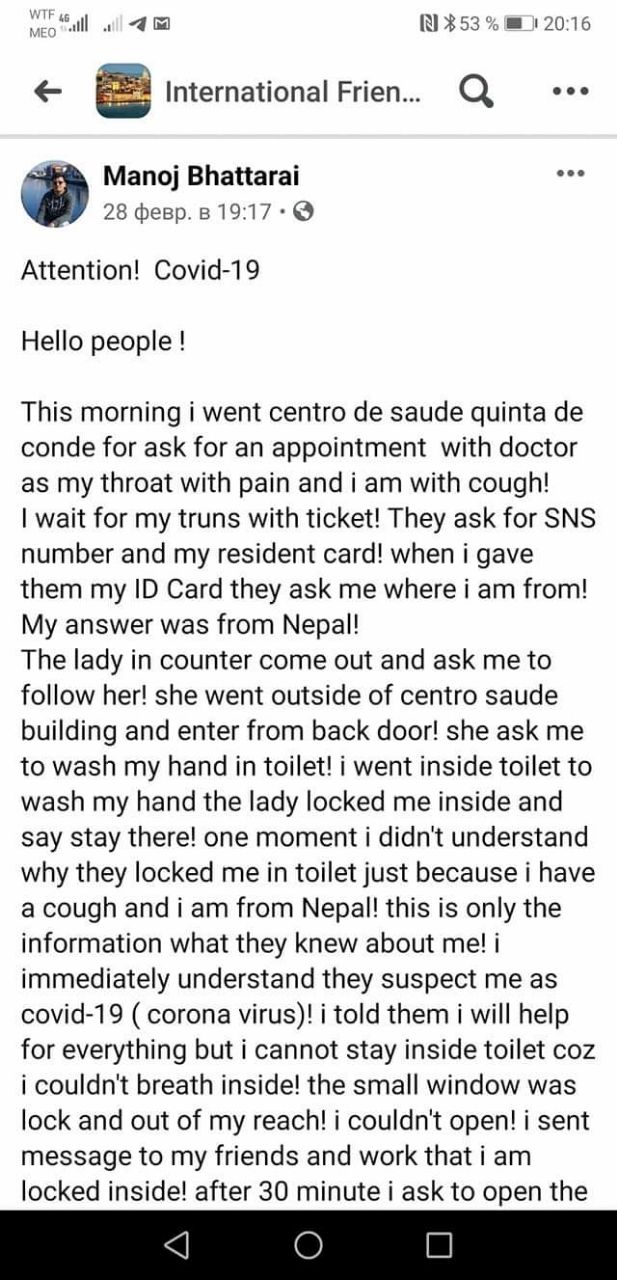The image size is (617, 1280).
Task: Tap the system home button
Action: (308, 1244)
